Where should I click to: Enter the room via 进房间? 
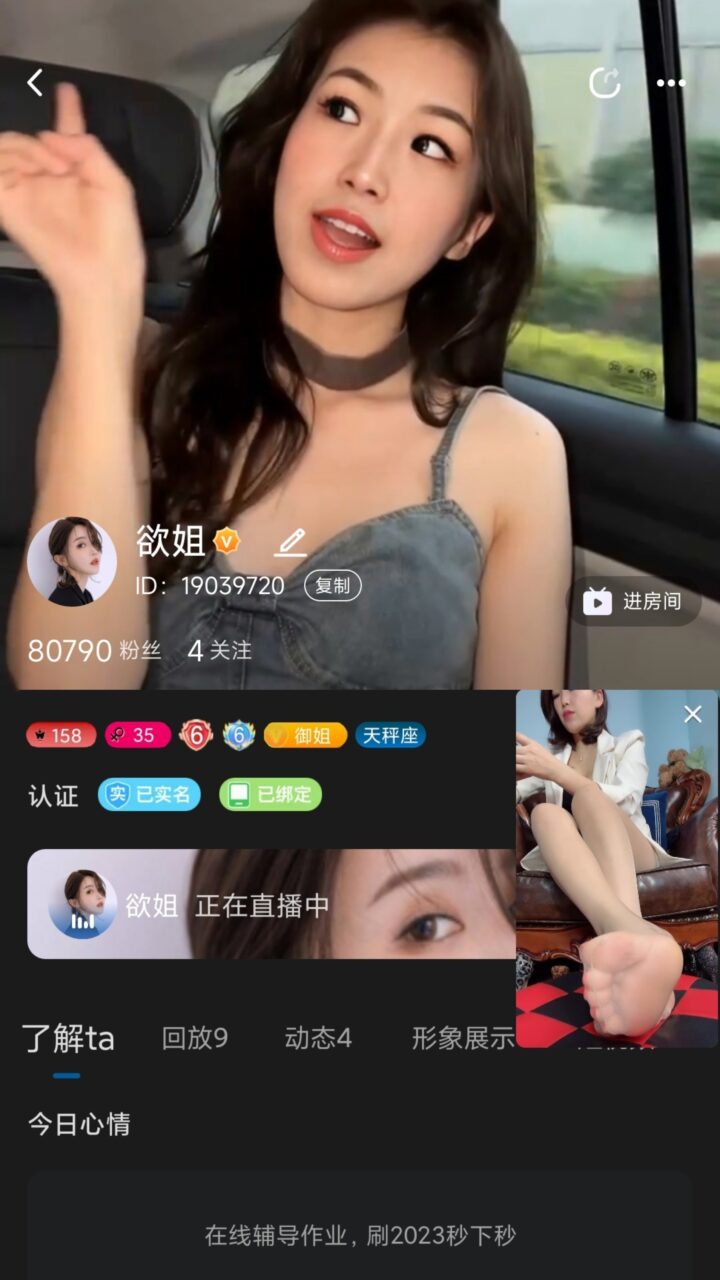[634, 601]
